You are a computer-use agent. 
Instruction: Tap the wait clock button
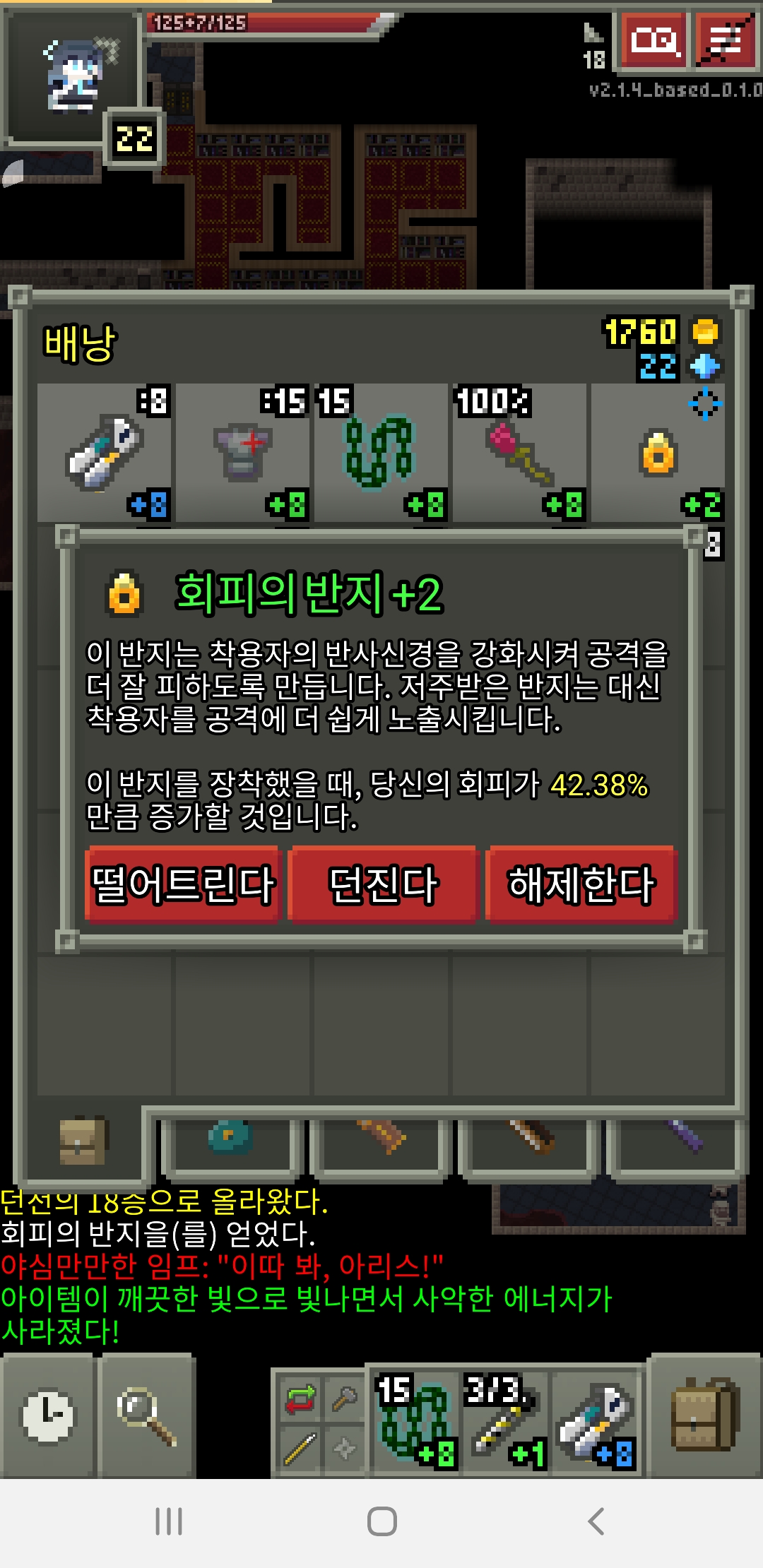pos(48,1415)
